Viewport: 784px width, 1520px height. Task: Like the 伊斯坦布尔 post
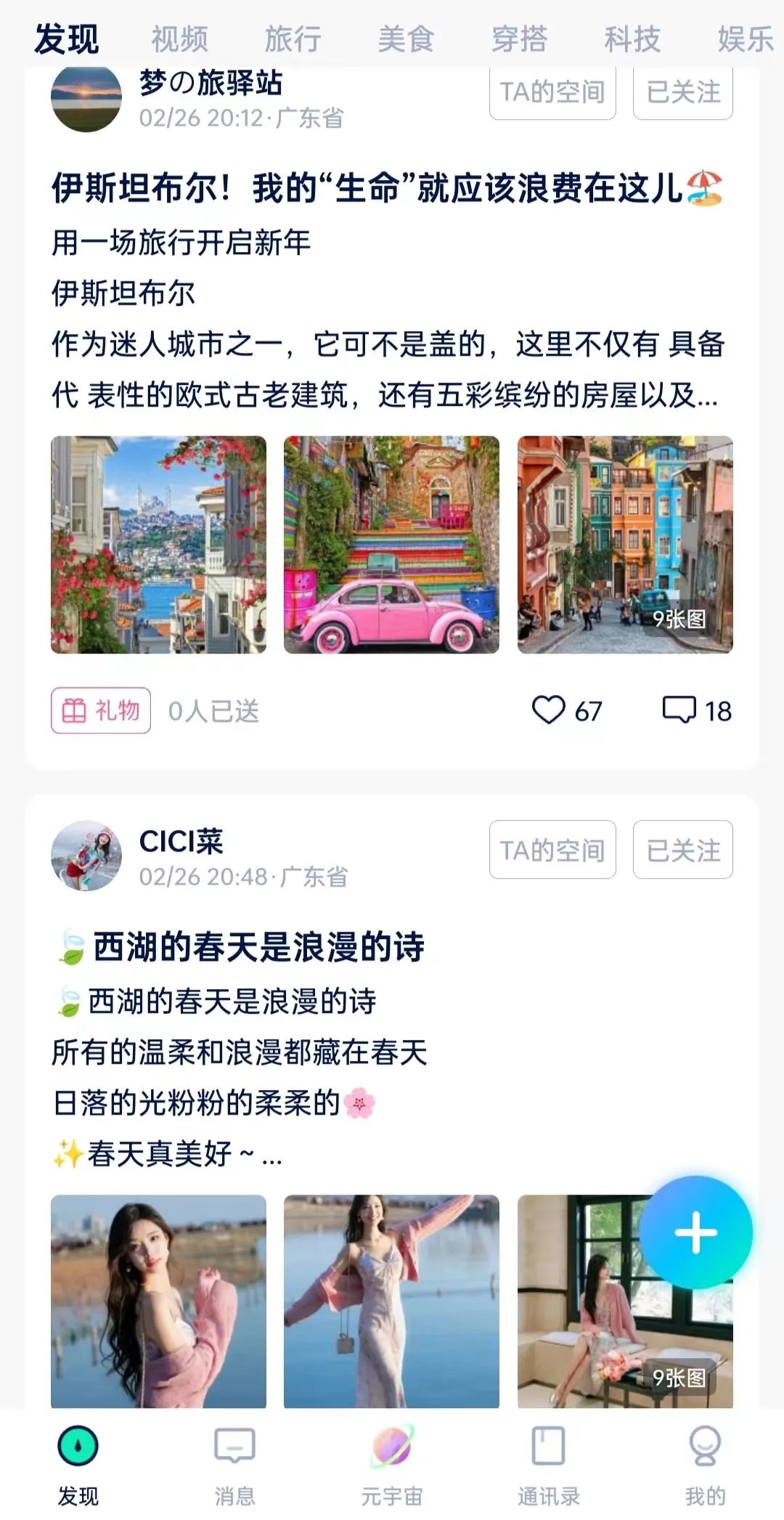pos(549,710)
